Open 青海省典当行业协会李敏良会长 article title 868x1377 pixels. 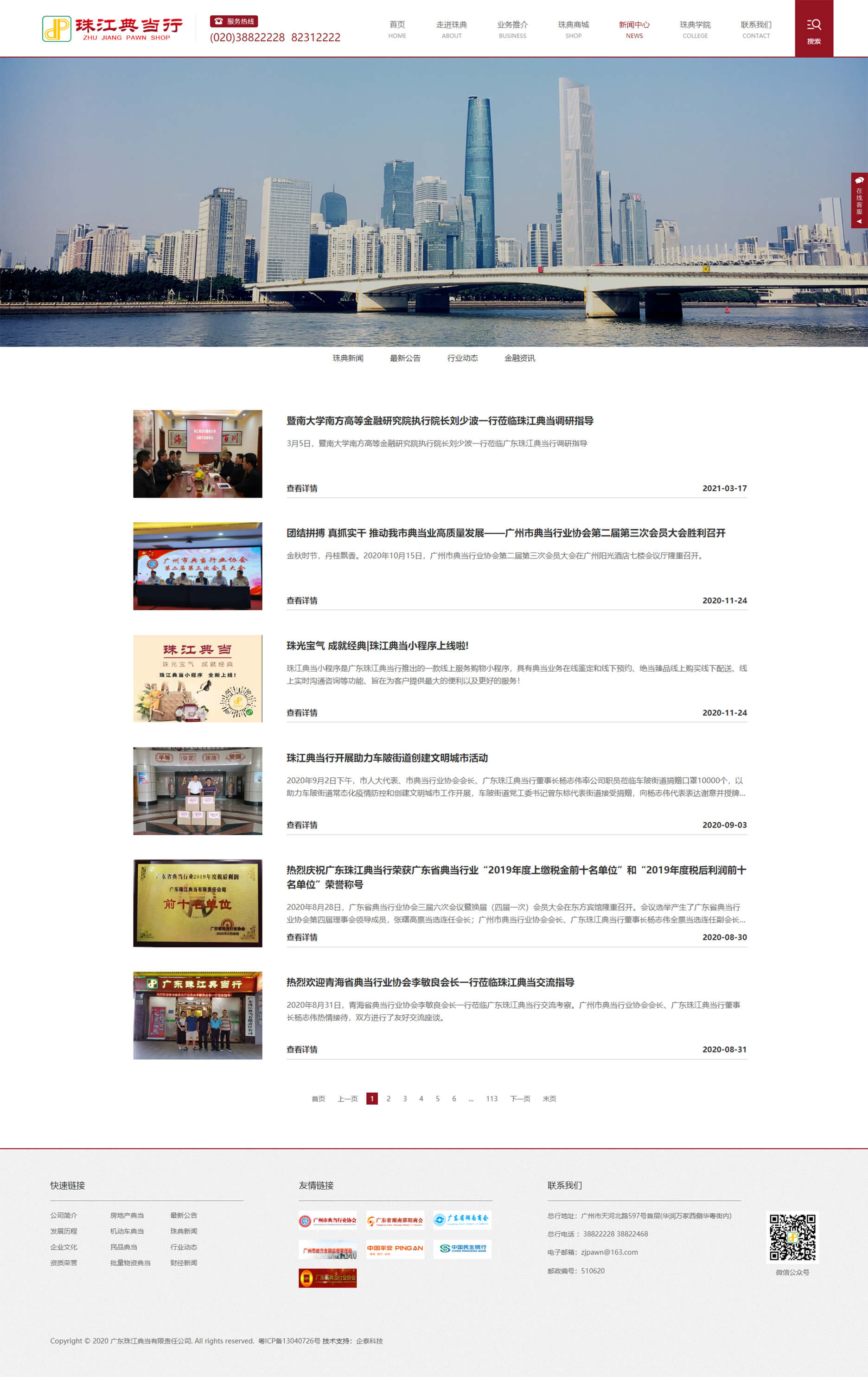pos(430,982)
